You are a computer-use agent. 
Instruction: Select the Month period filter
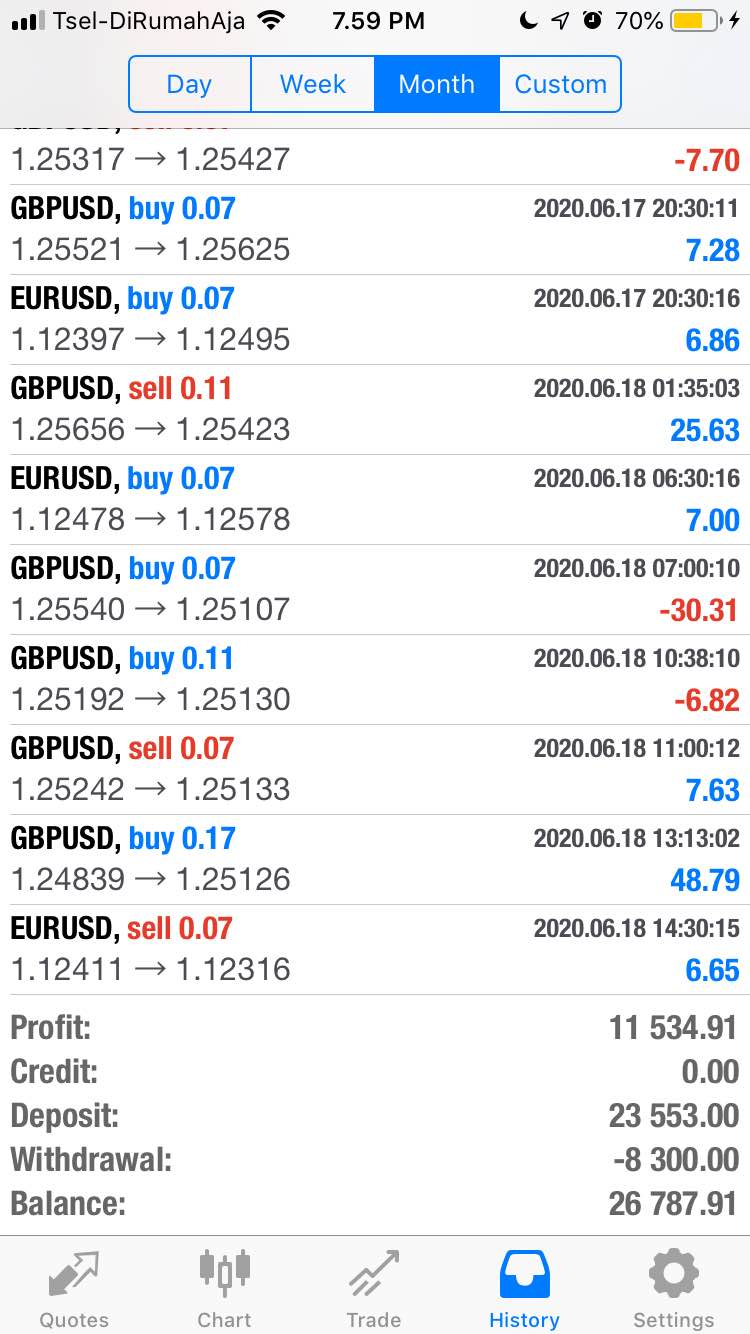pos(437,84)
